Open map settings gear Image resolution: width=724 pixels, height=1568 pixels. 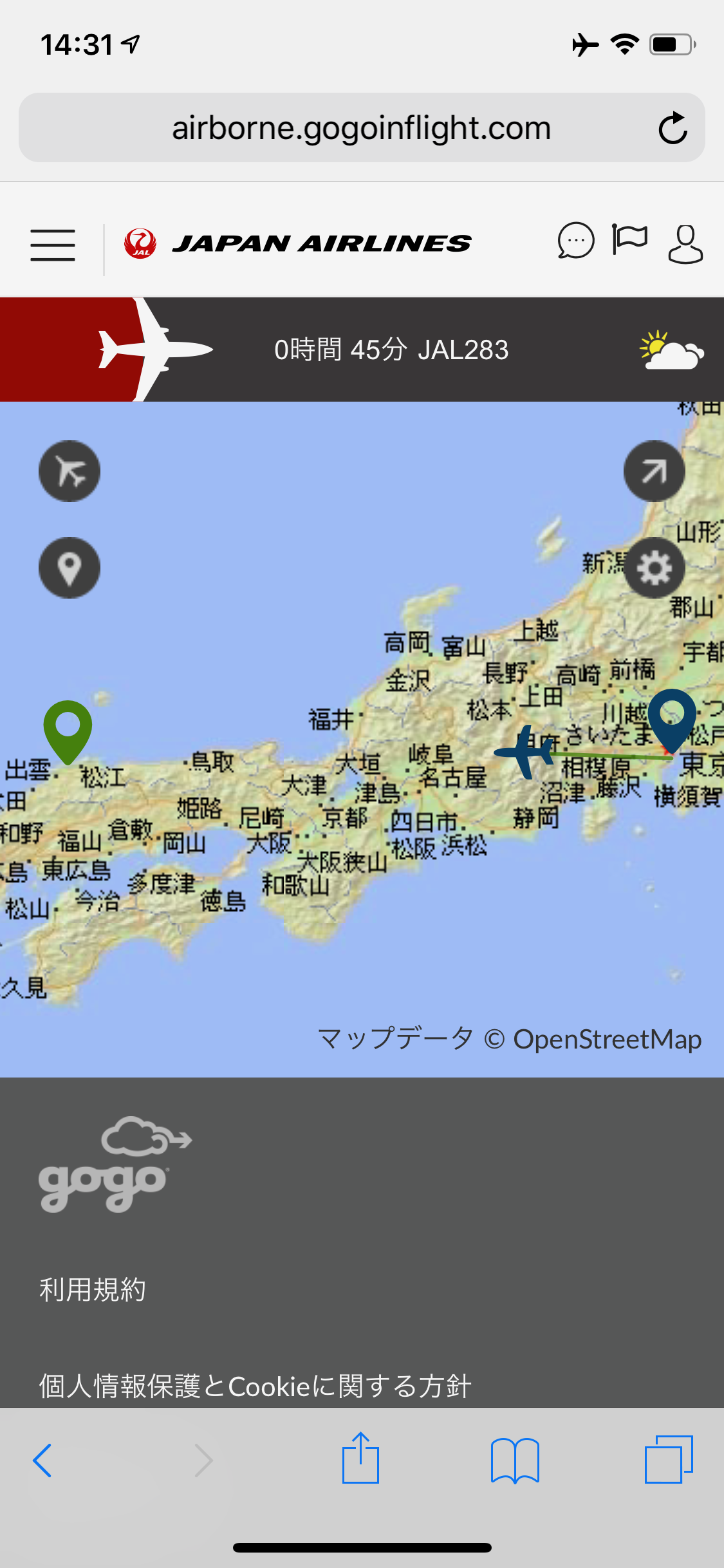point(654,568)
